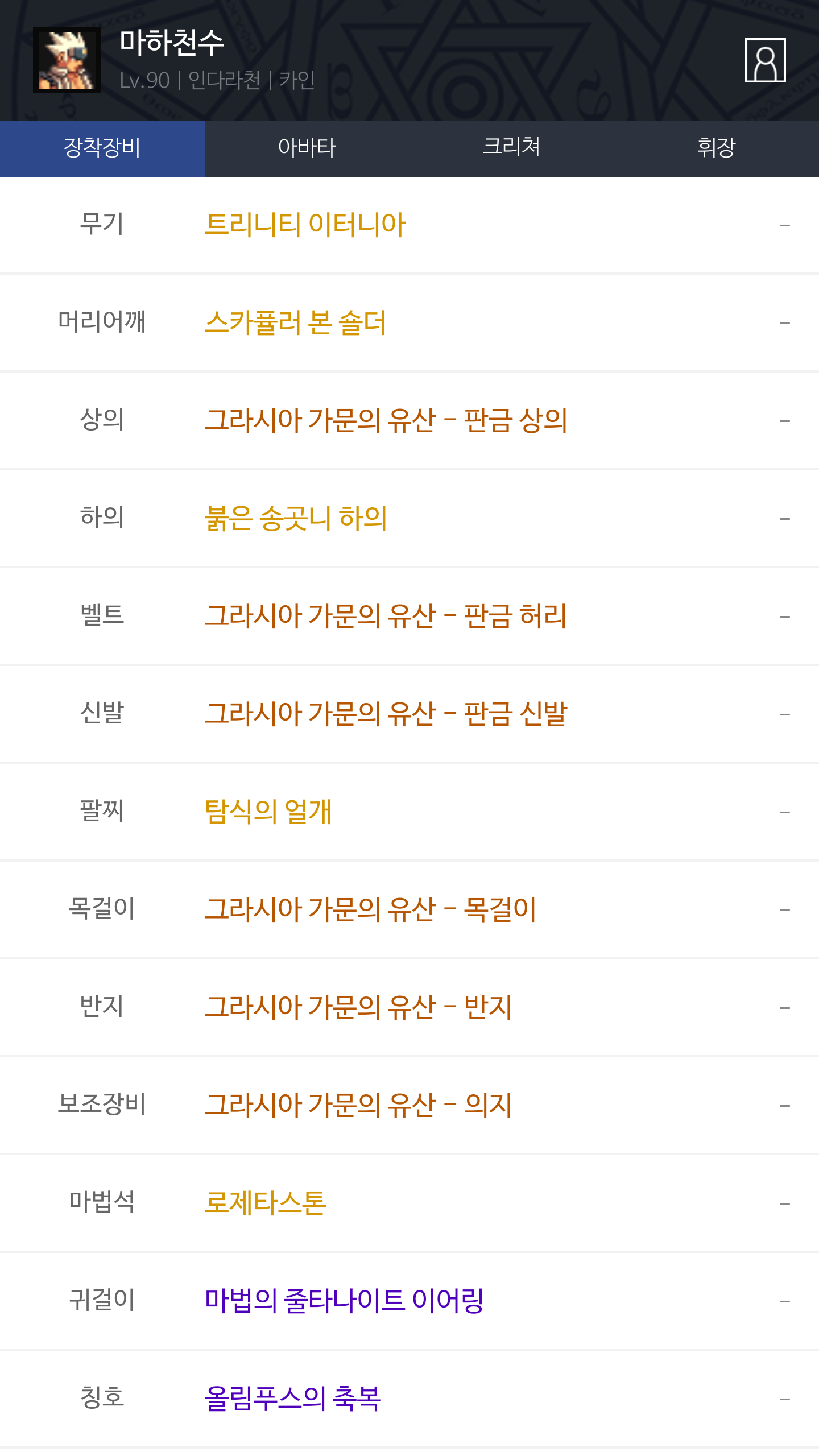Open weapon item 트리니티 이터니아
Screen dimensions: 819x1456
305,225
